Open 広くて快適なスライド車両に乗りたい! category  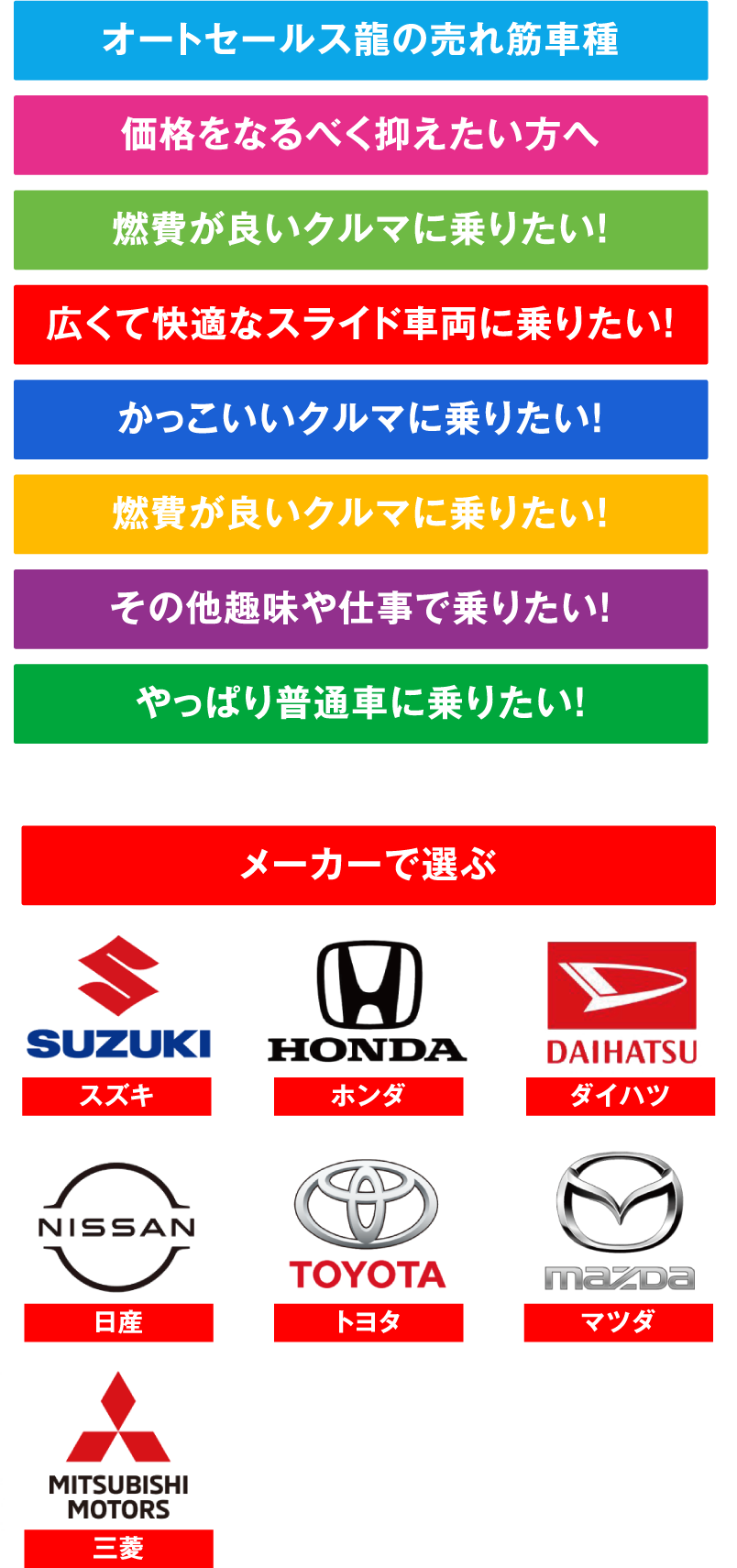360,325
